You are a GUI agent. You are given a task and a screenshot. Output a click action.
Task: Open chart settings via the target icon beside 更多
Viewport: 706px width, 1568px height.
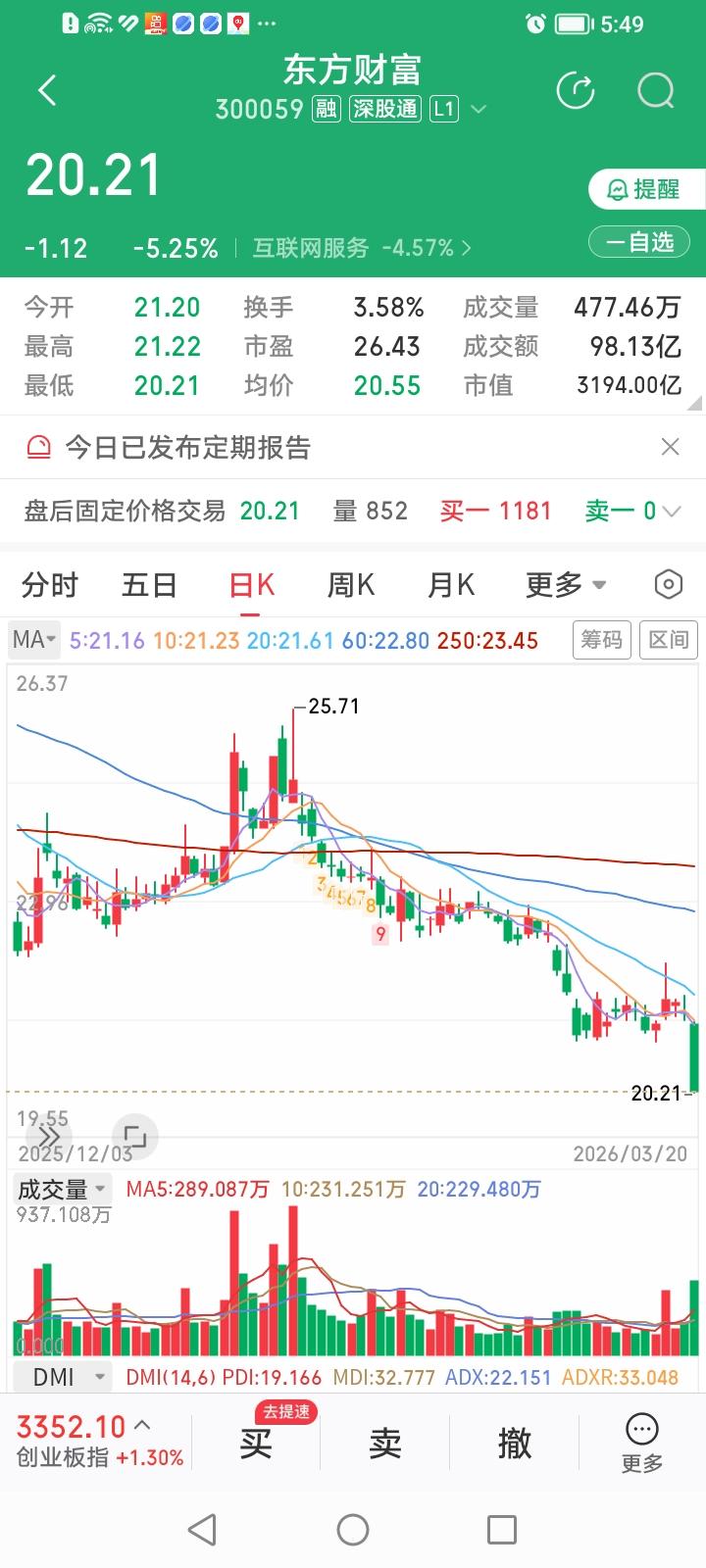668,583
